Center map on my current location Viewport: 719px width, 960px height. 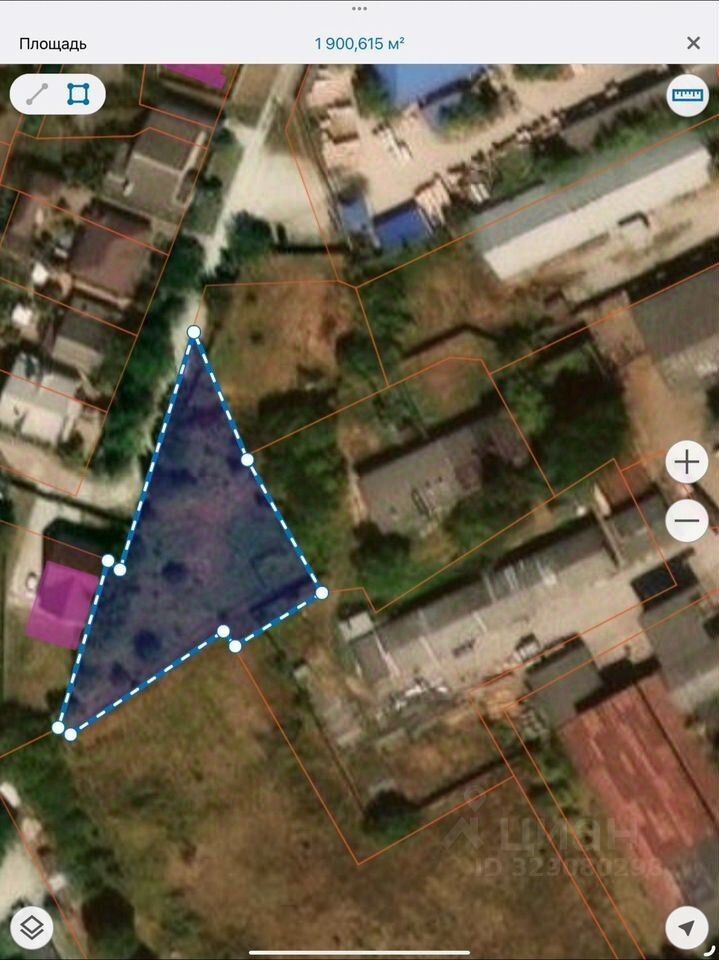[x=687, y=929]
